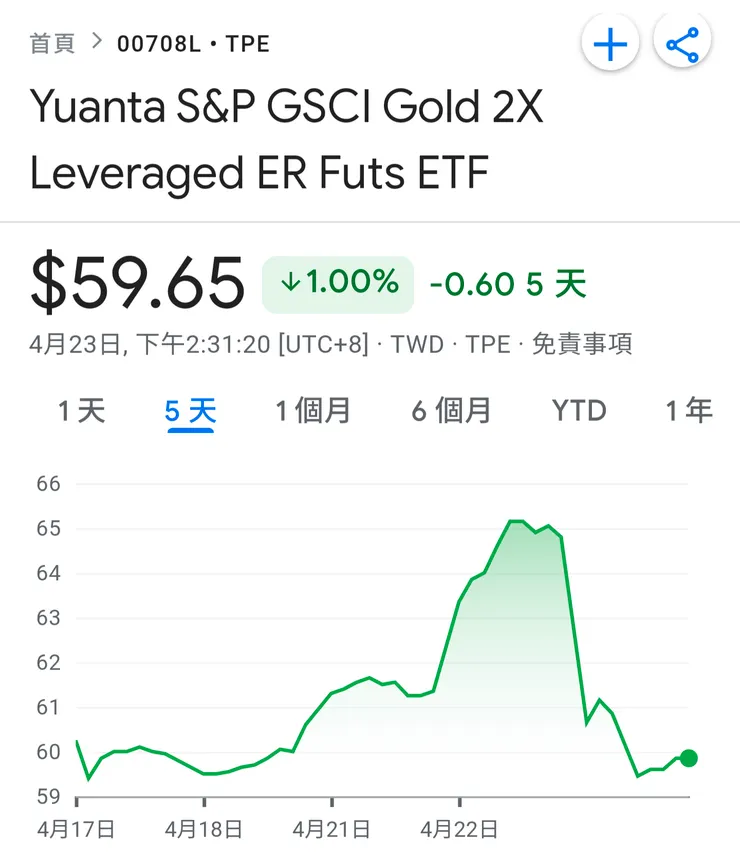This screenshot has width=740, height=861.
Task: Click the current price endpoint dot on chart
Action: (688, 759)
